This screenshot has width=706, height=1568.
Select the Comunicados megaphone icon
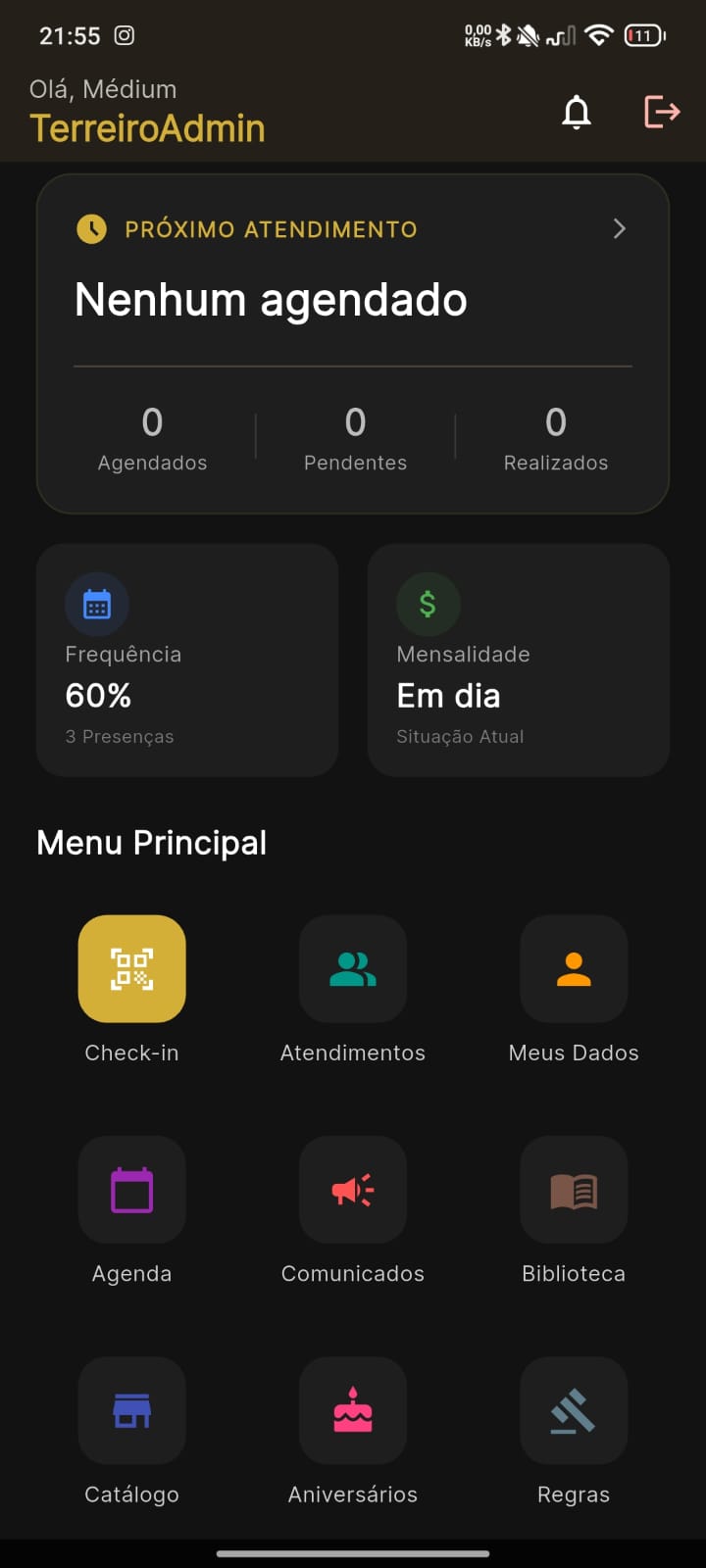click(x=352, y=1190)
